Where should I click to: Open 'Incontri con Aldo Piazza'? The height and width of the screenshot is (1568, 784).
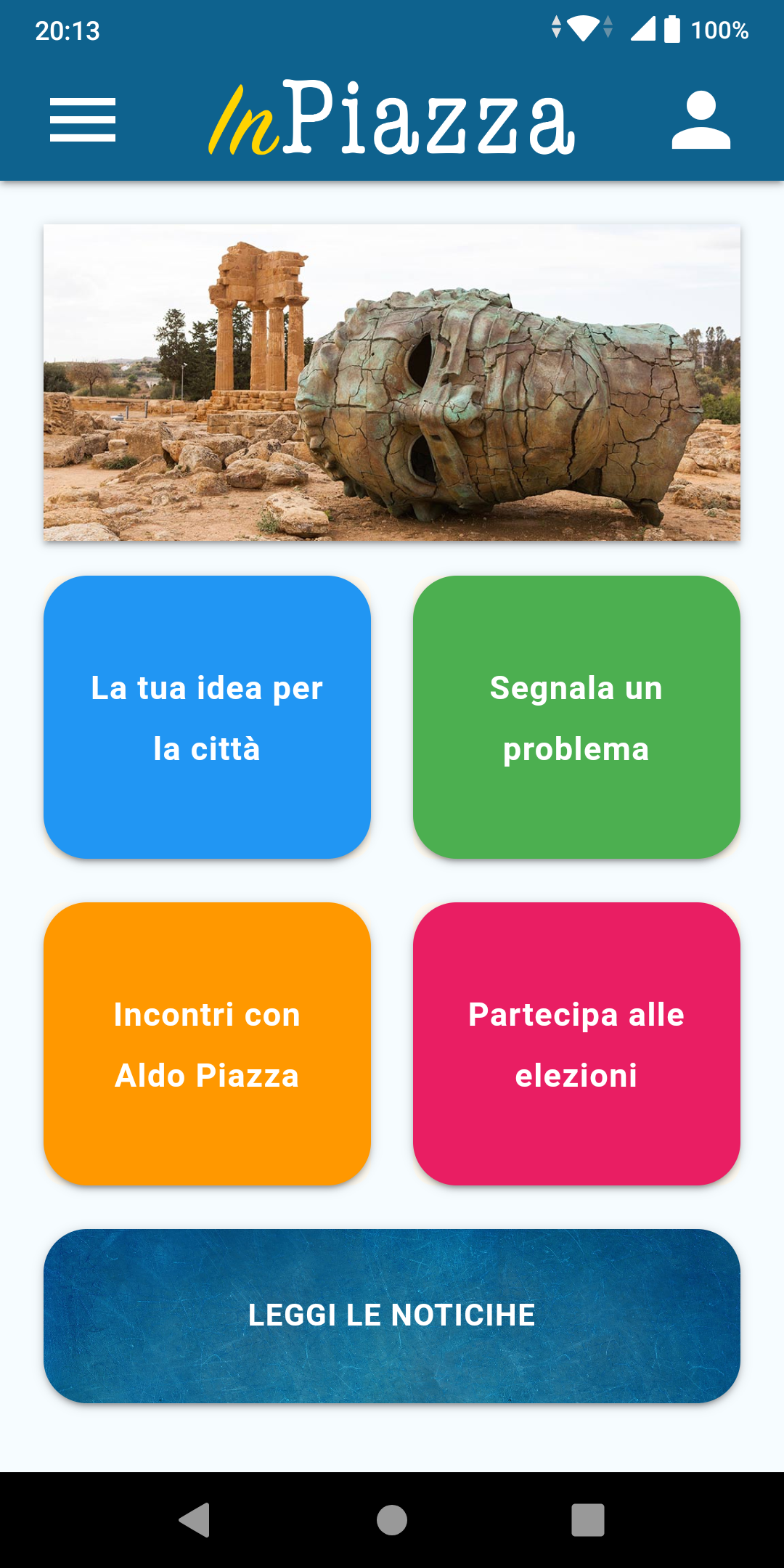coord(207,1044)
